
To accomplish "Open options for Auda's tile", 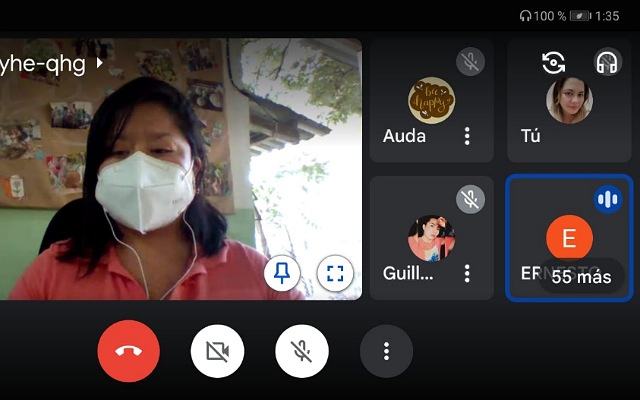I will pos(467,136).
